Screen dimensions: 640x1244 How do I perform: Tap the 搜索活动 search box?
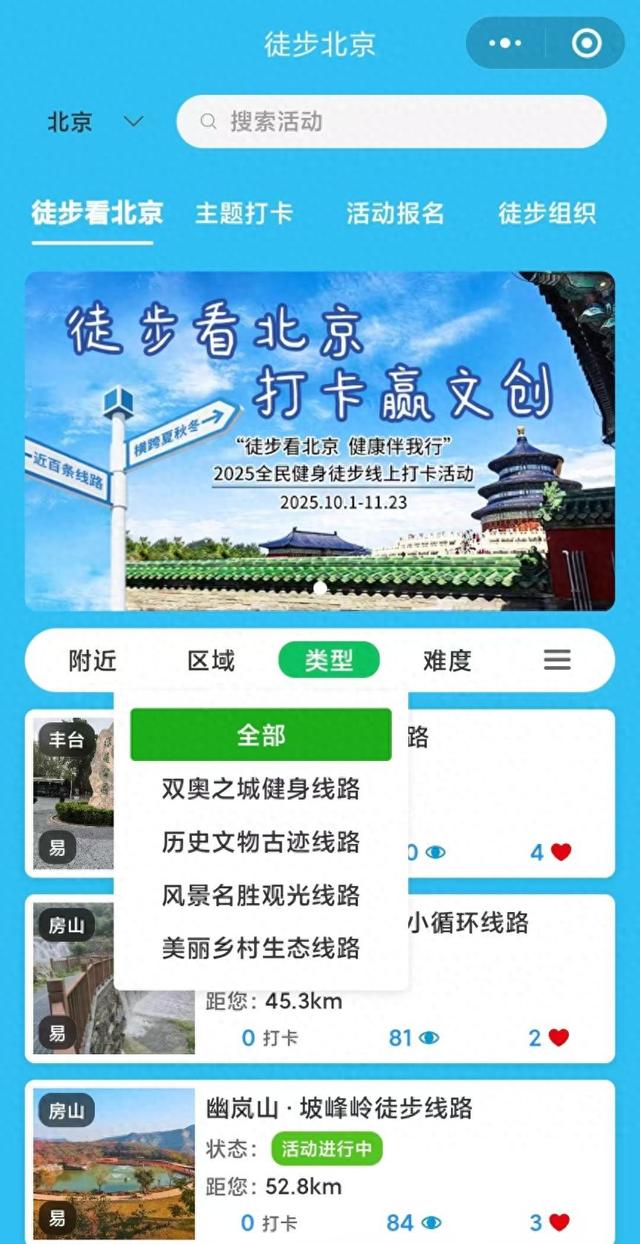(x=391, y=122)
